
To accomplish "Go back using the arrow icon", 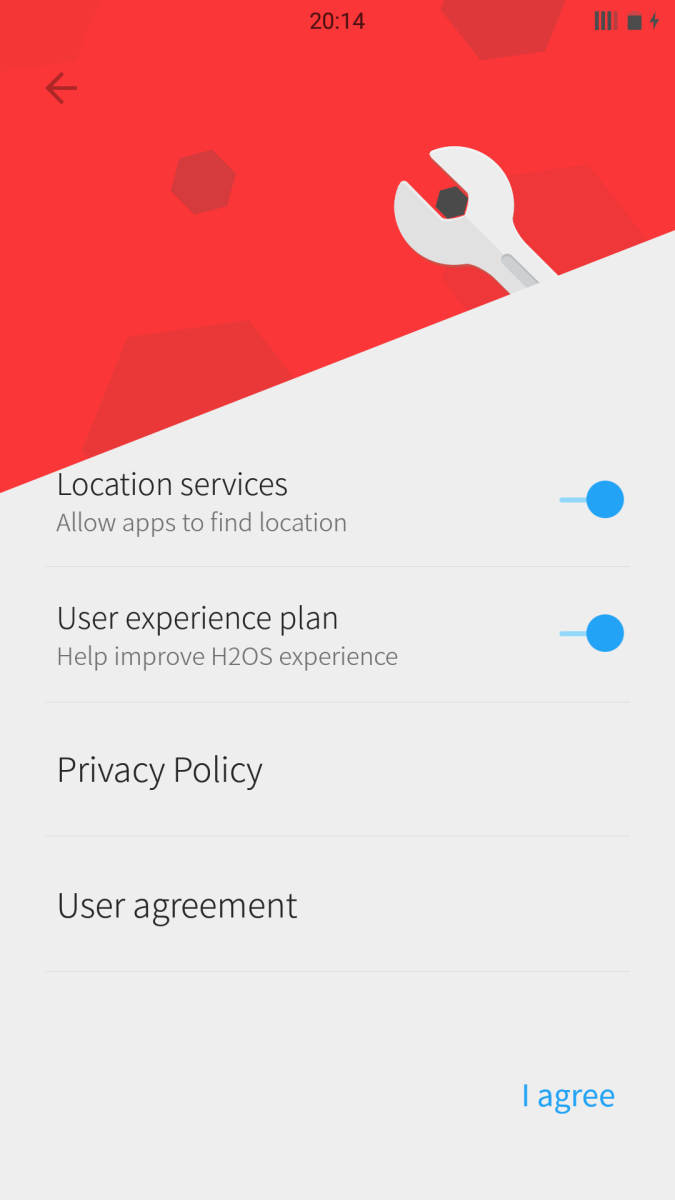I will pyautogui.click(x=61, y=89).
